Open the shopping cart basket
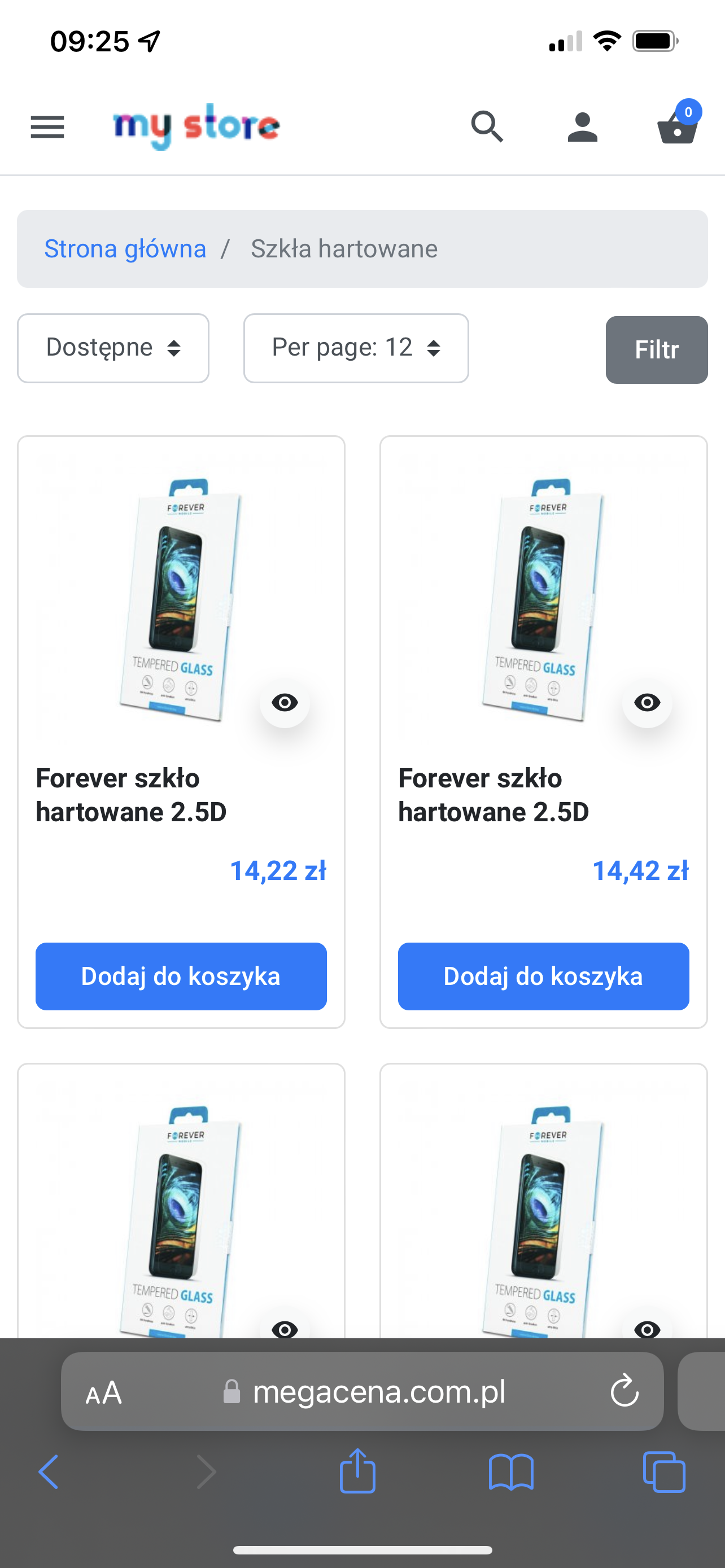 pyautogui.click(x=677, y=126)
